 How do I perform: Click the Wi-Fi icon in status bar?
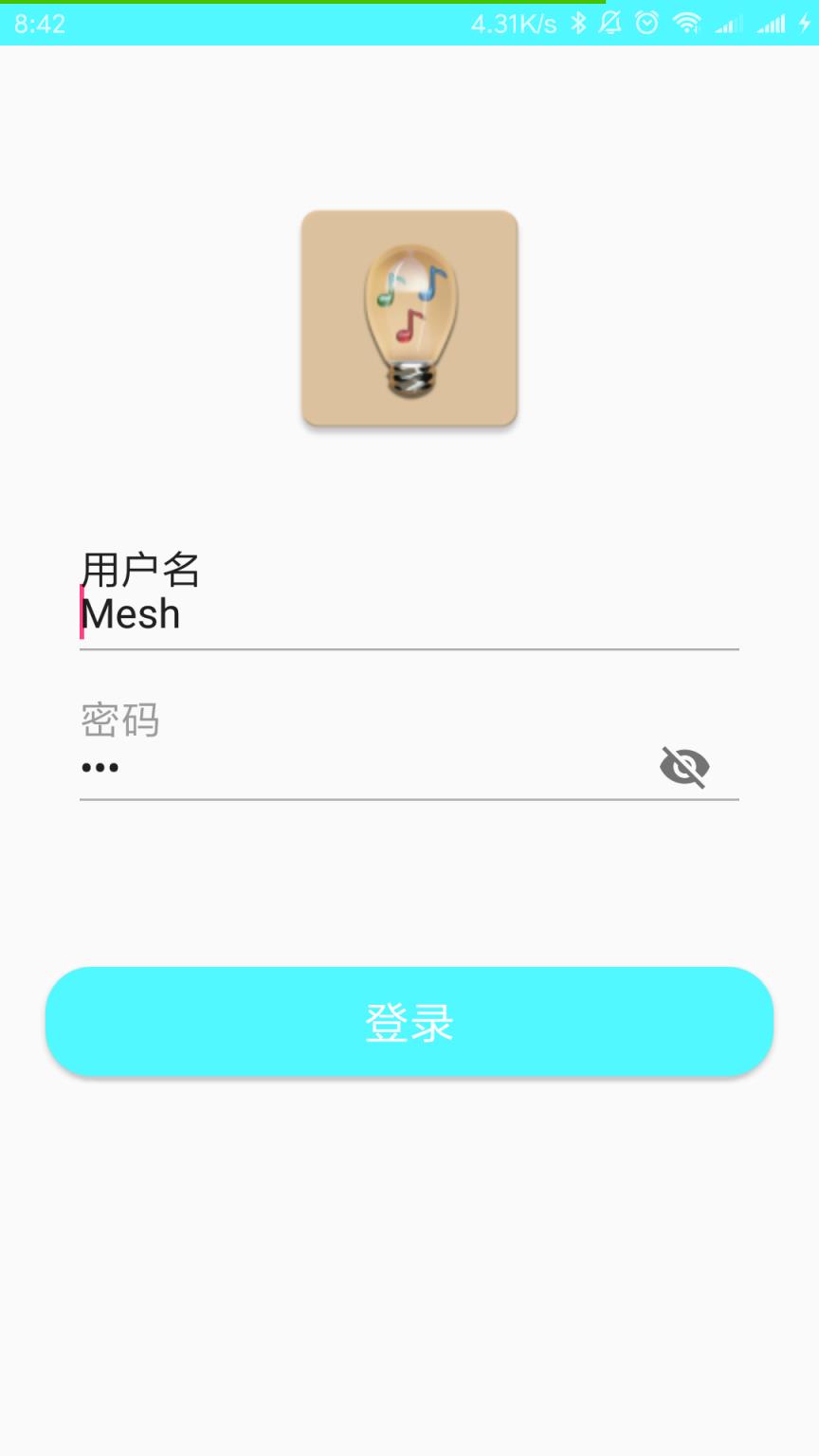[688, 24]
